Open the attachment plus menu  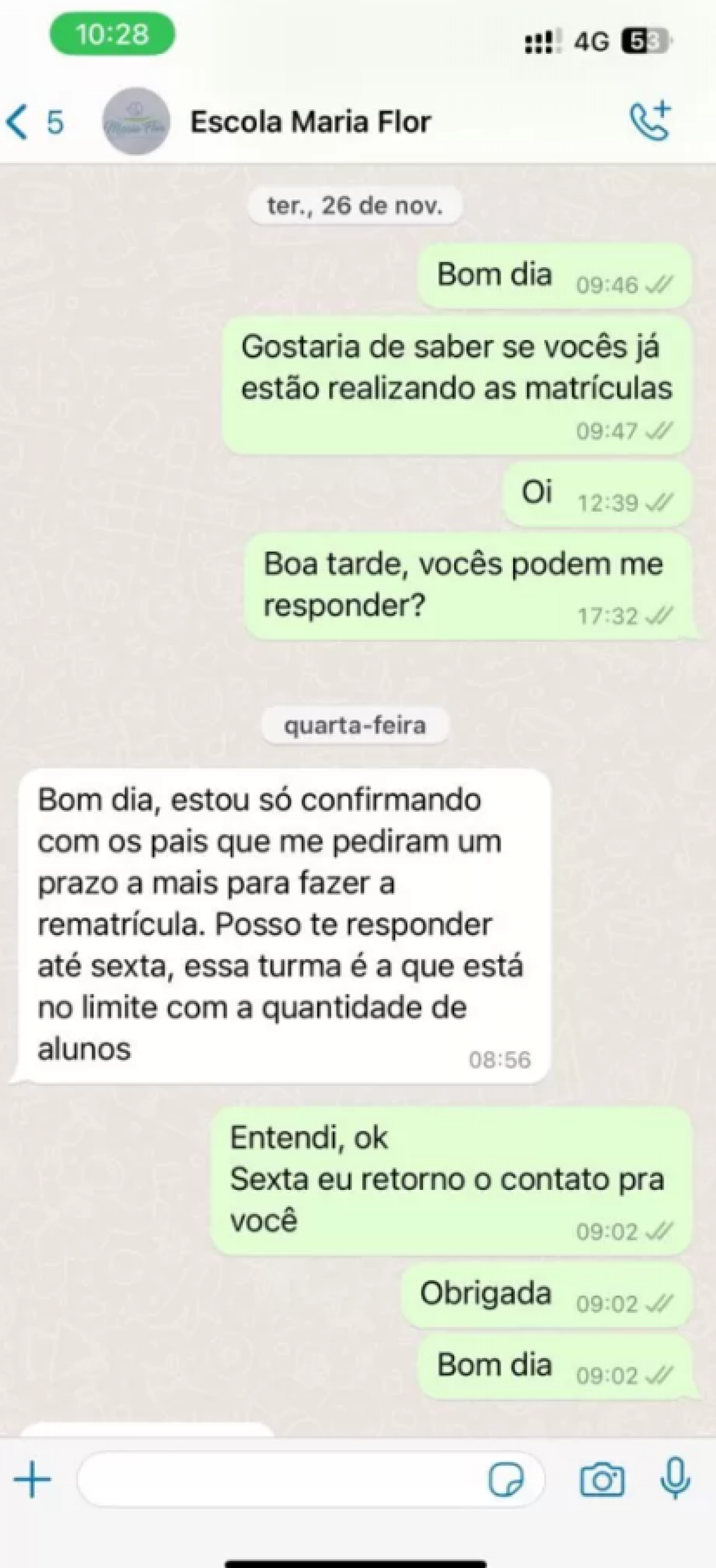[32, 1480]
